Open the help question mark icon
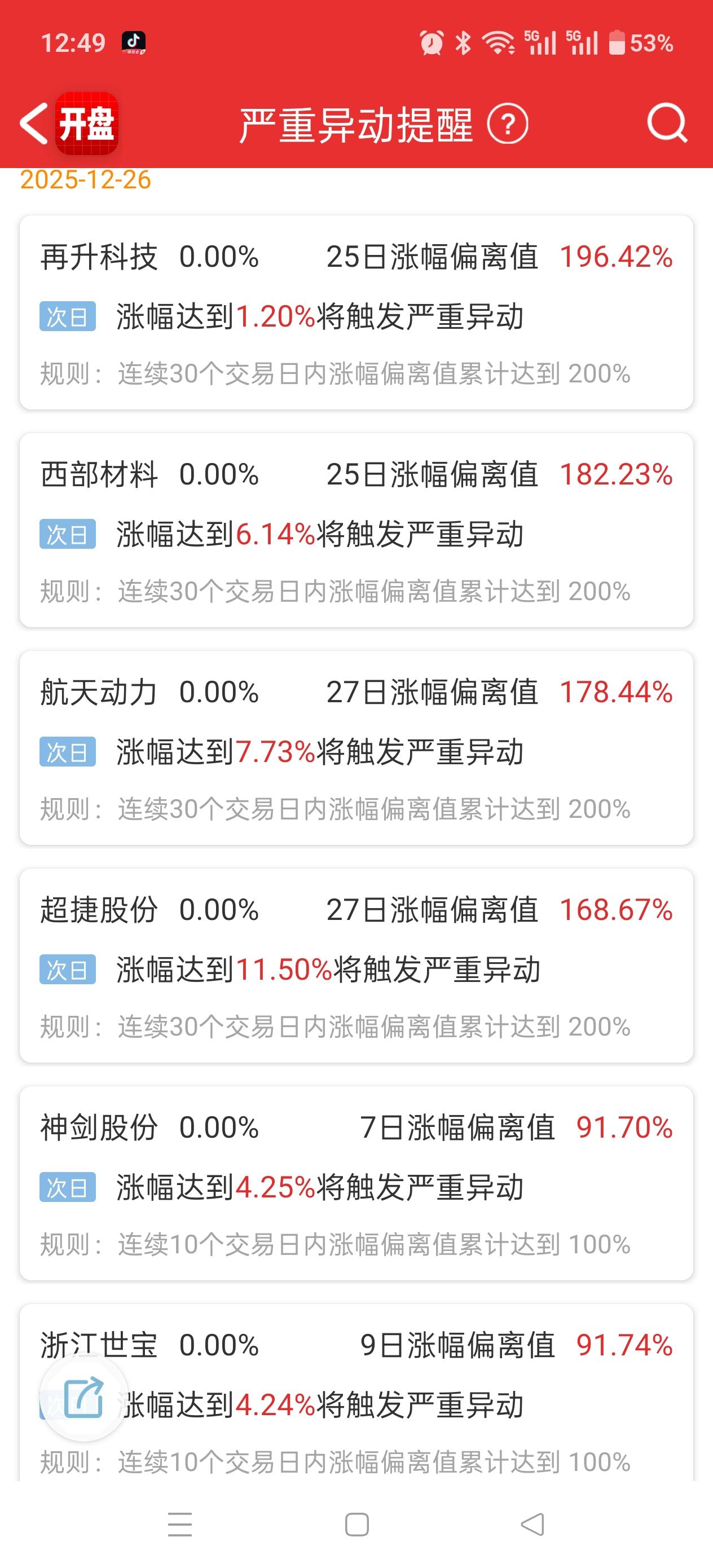 [x=509, y=125]
